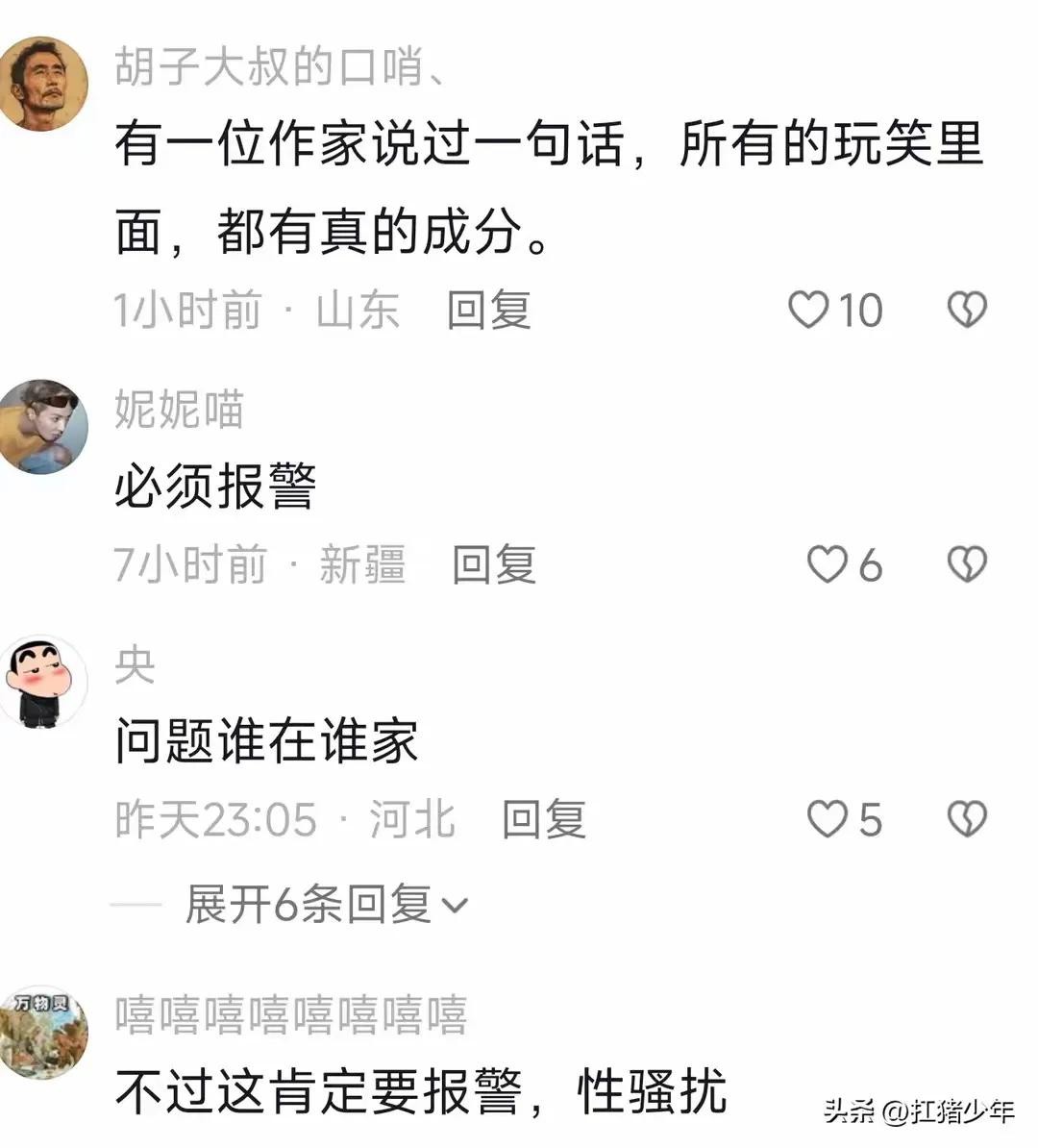The height and width of the screenshot is (1148, 1038).
Task: Open the username 嘻嘻嘻嘻嘻嘻嘻嘻
Action: coord(291,1015)
